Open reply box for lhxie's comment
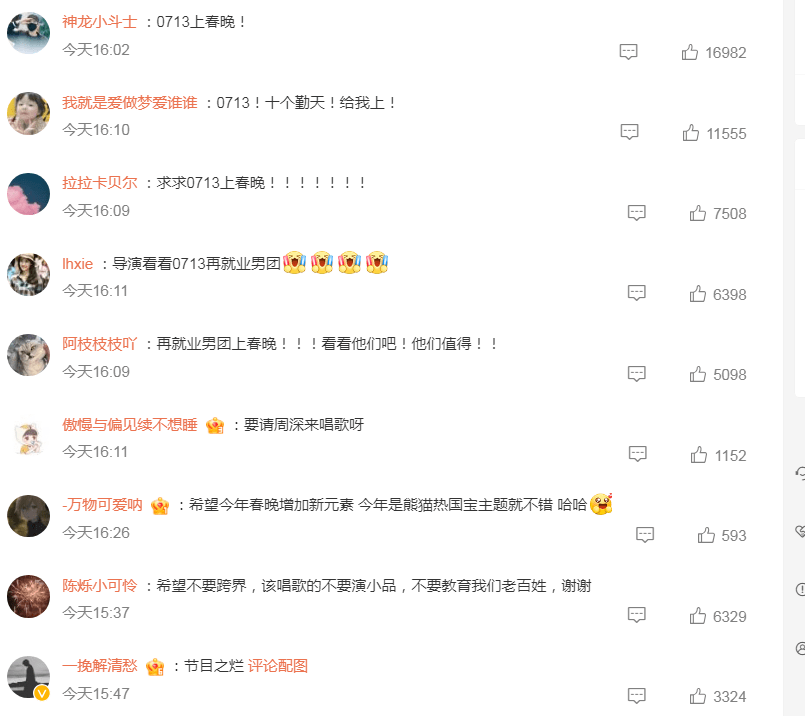 (x=637, y=294)
